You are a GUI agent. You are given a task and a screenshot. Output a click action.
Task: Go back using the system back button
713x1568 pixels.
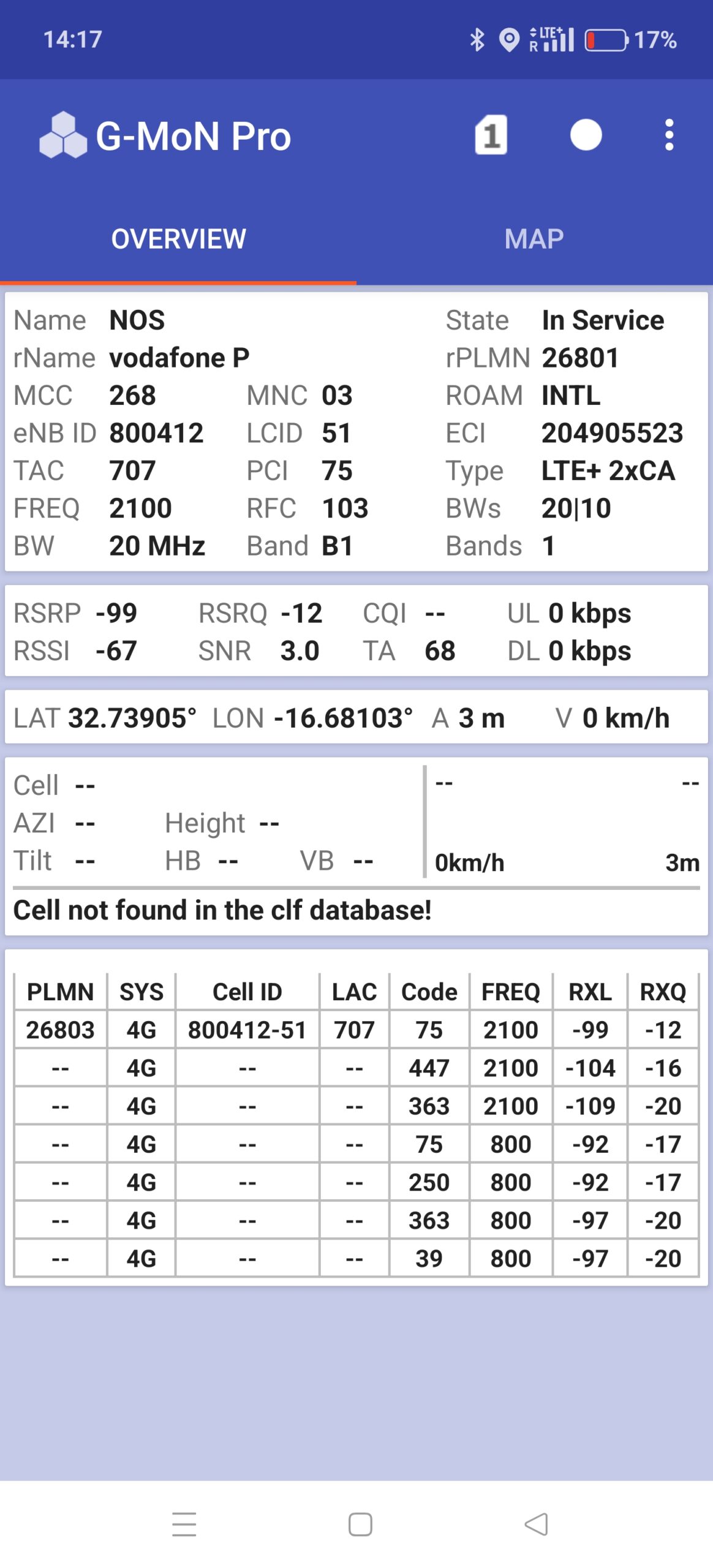tap(537, 1524)
